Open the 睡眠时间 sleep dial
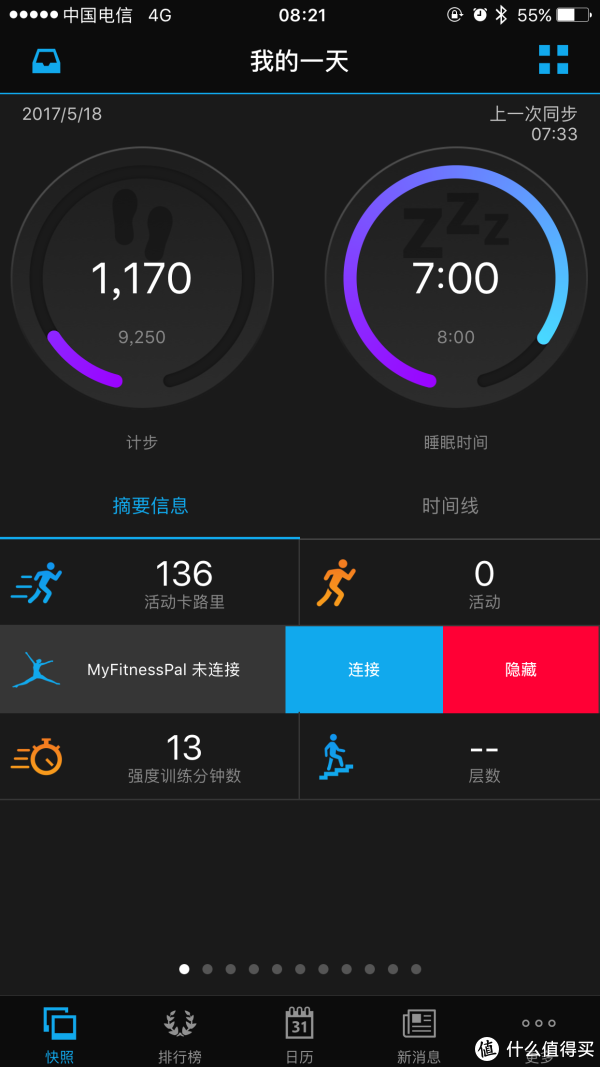The width and height of the screenshot is (600, 1067). (456, 281)
